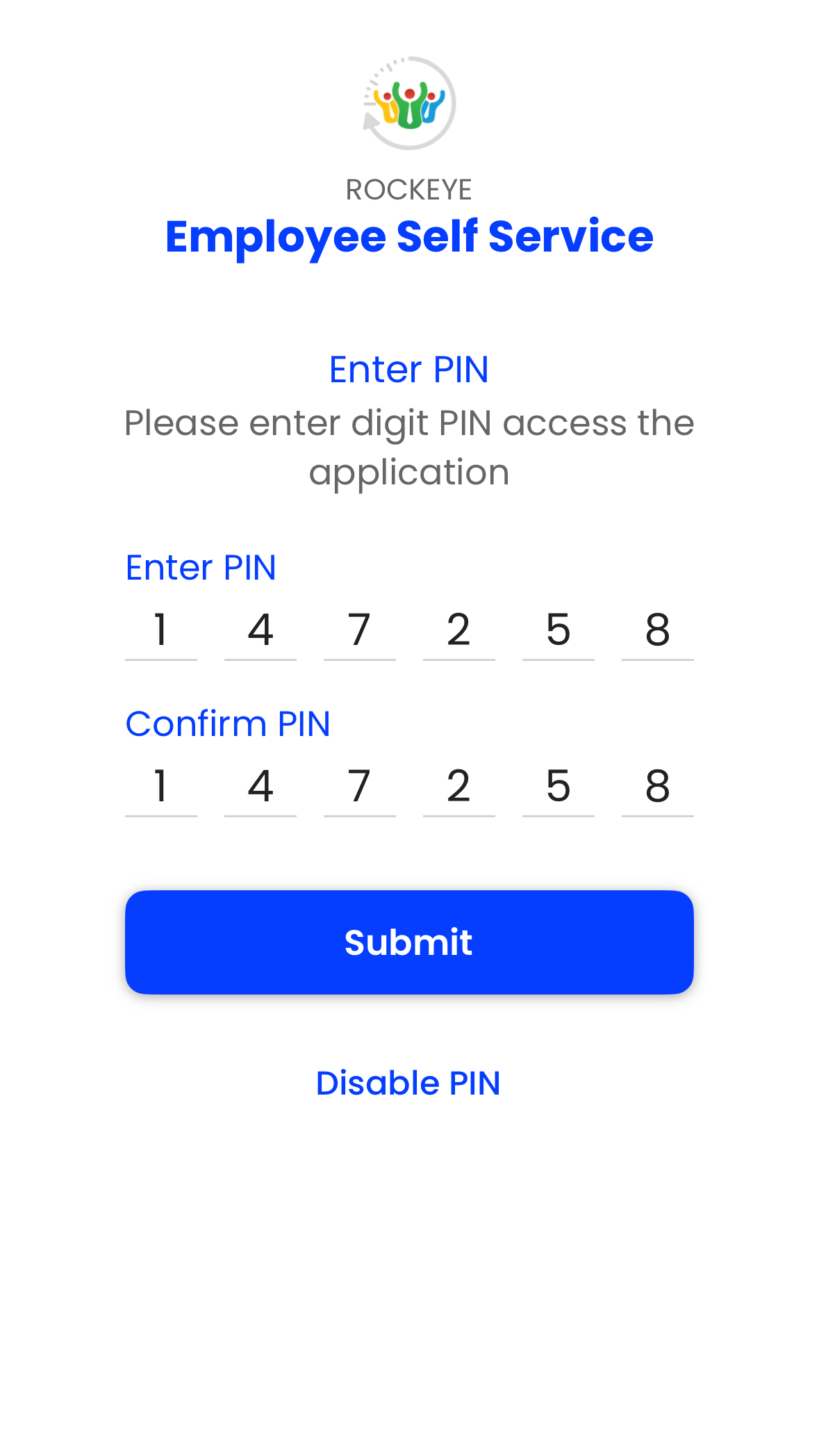The height and width of the screenshot is (1456, 819).
Task: Edit the fourth Enter PIN digit showing 2
Action: pos(459,630)
